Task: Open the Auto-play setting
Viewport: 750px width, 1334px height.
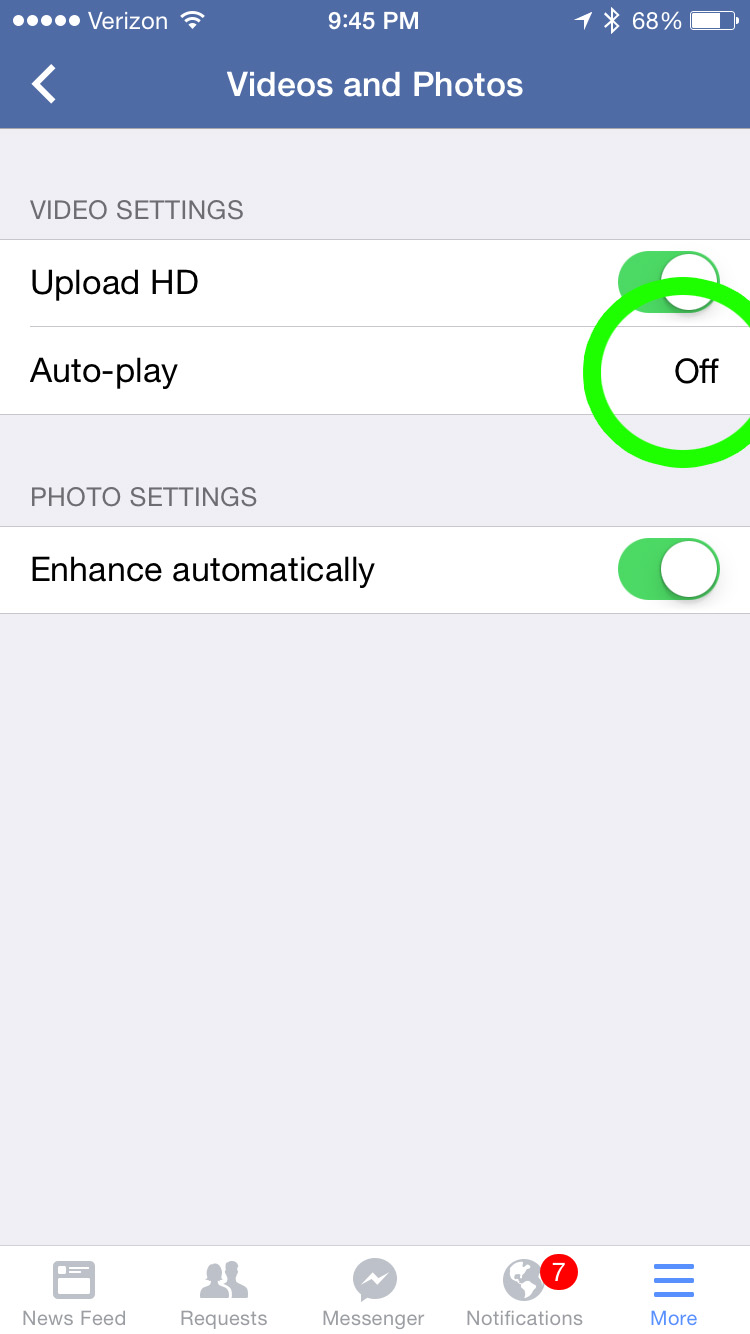Action: [375, 371]
